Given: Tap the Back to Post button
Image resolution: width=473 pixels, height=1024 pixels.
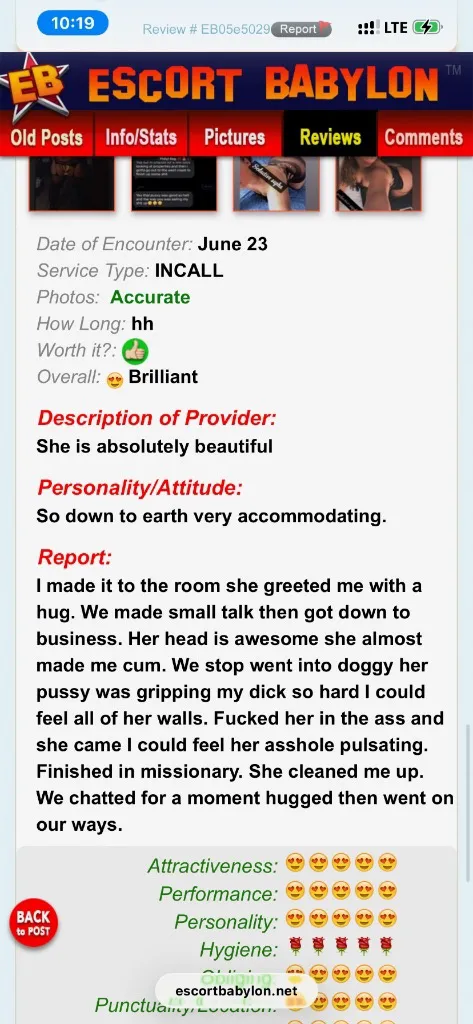Looking at the screenshot, I should (x=33, y=923).
